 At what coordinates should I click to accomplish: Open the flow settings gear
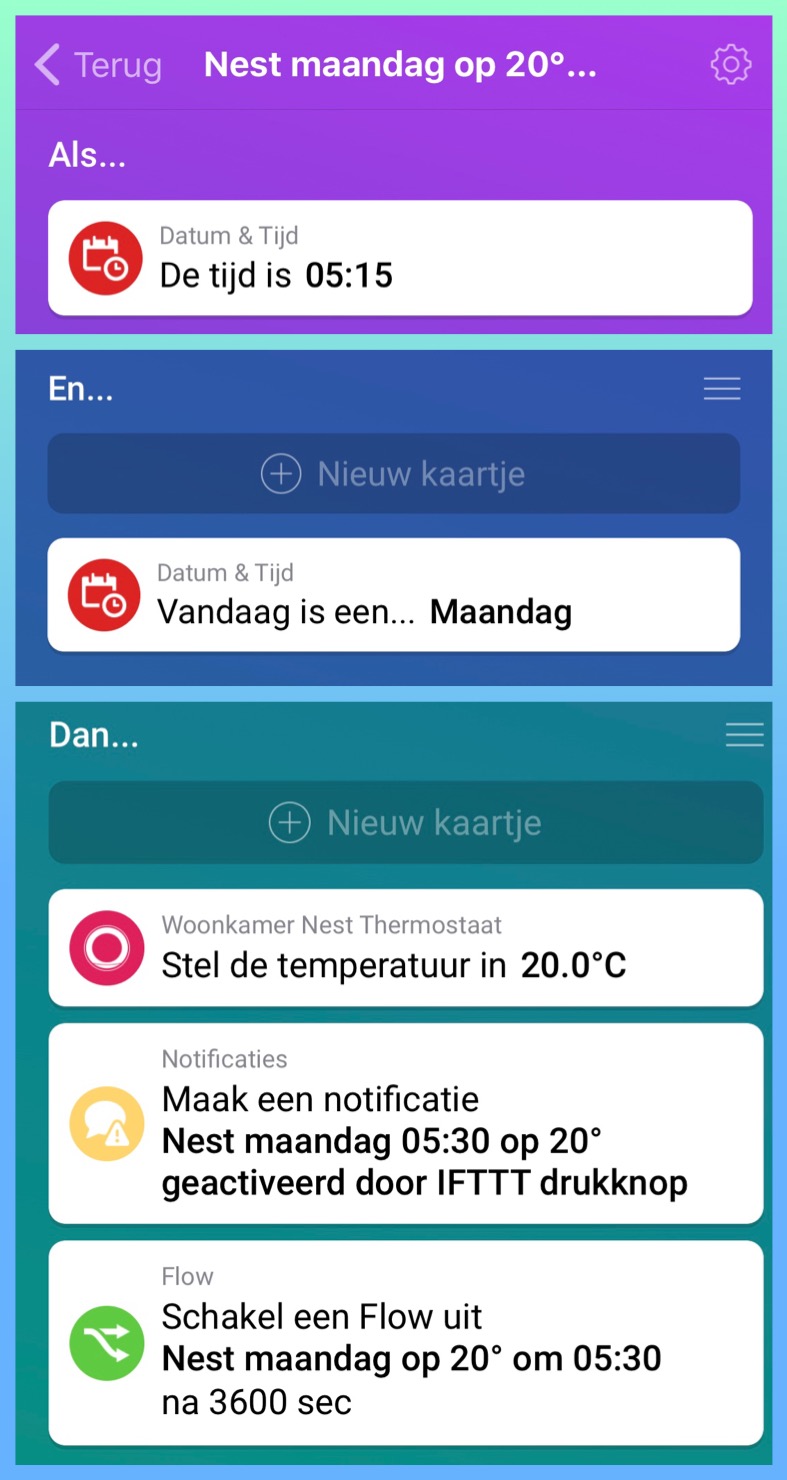click(730, 65)
